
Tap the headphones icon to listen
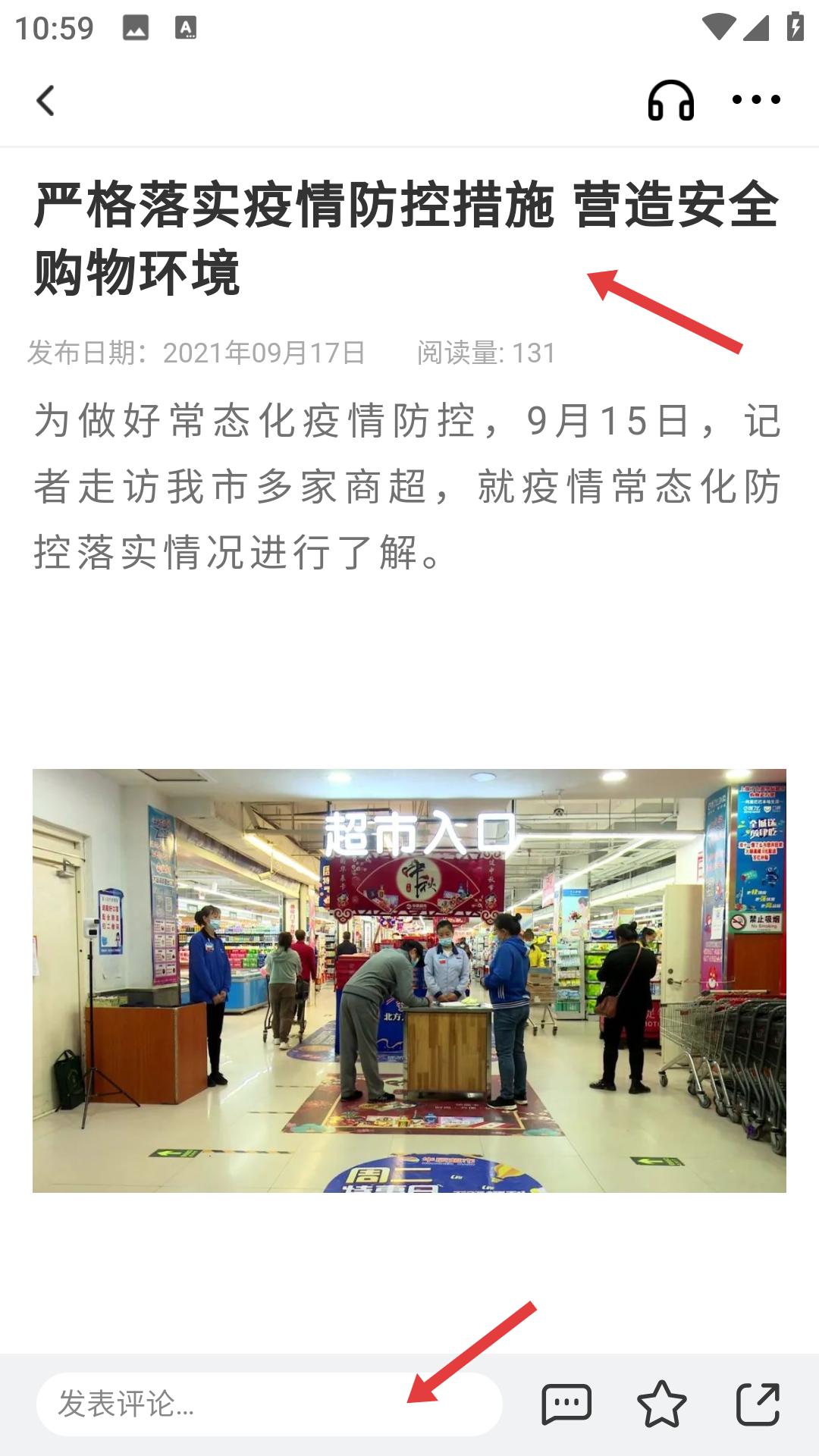670,100
